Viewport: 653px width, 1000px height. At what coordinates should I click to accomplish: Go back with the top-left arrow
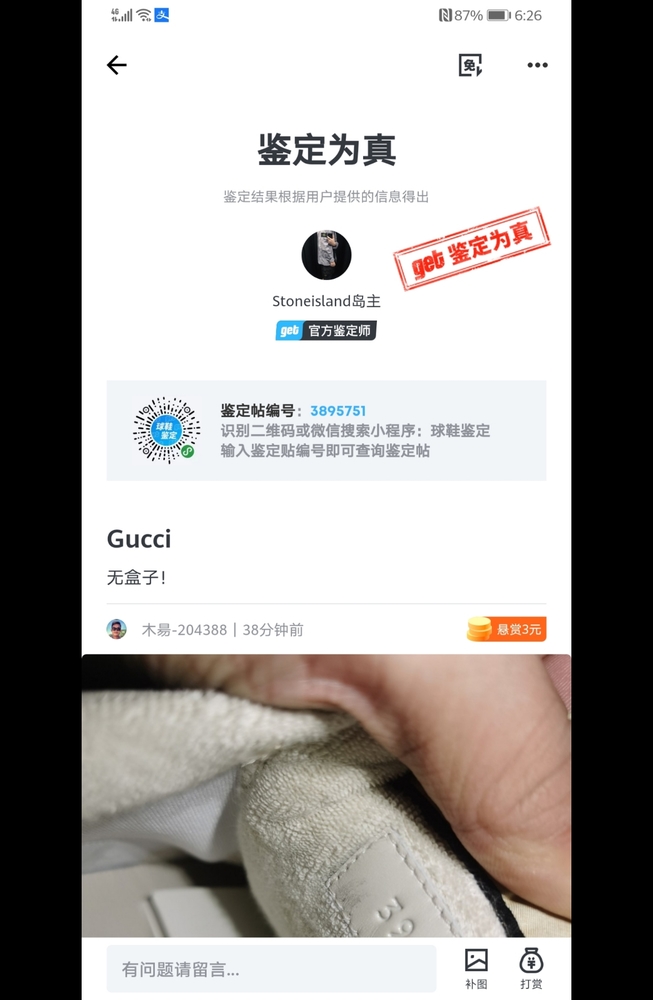[117, 65]
